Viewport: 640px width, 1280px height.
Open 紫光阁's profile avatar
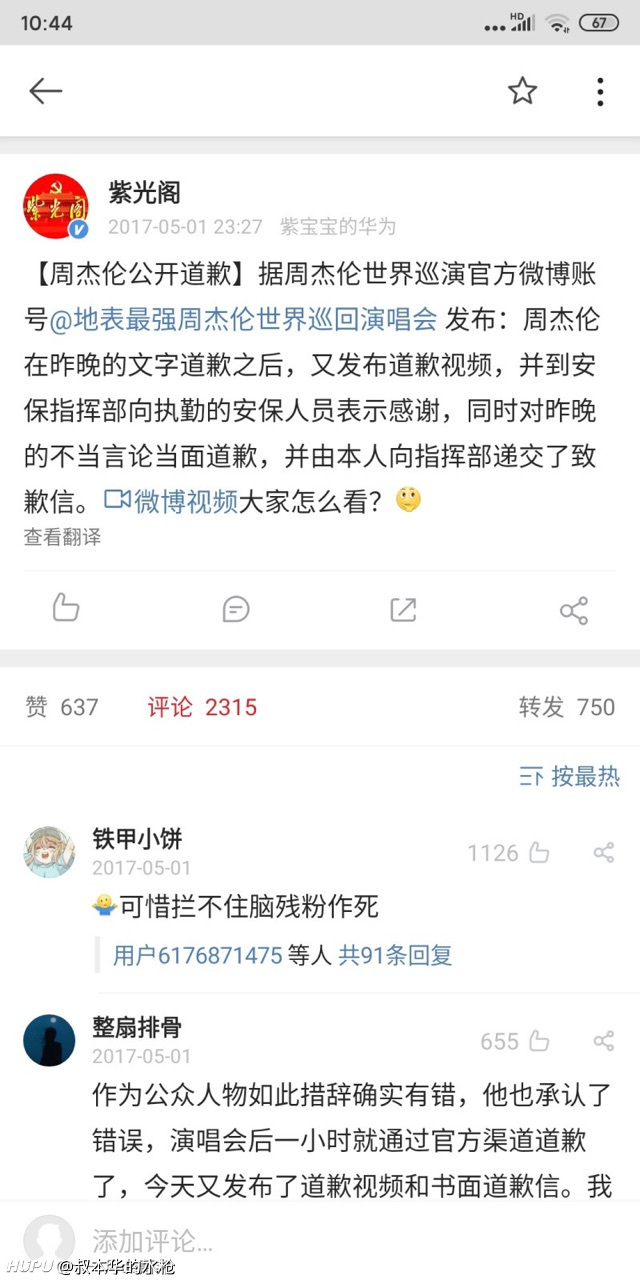click(56, 206)
